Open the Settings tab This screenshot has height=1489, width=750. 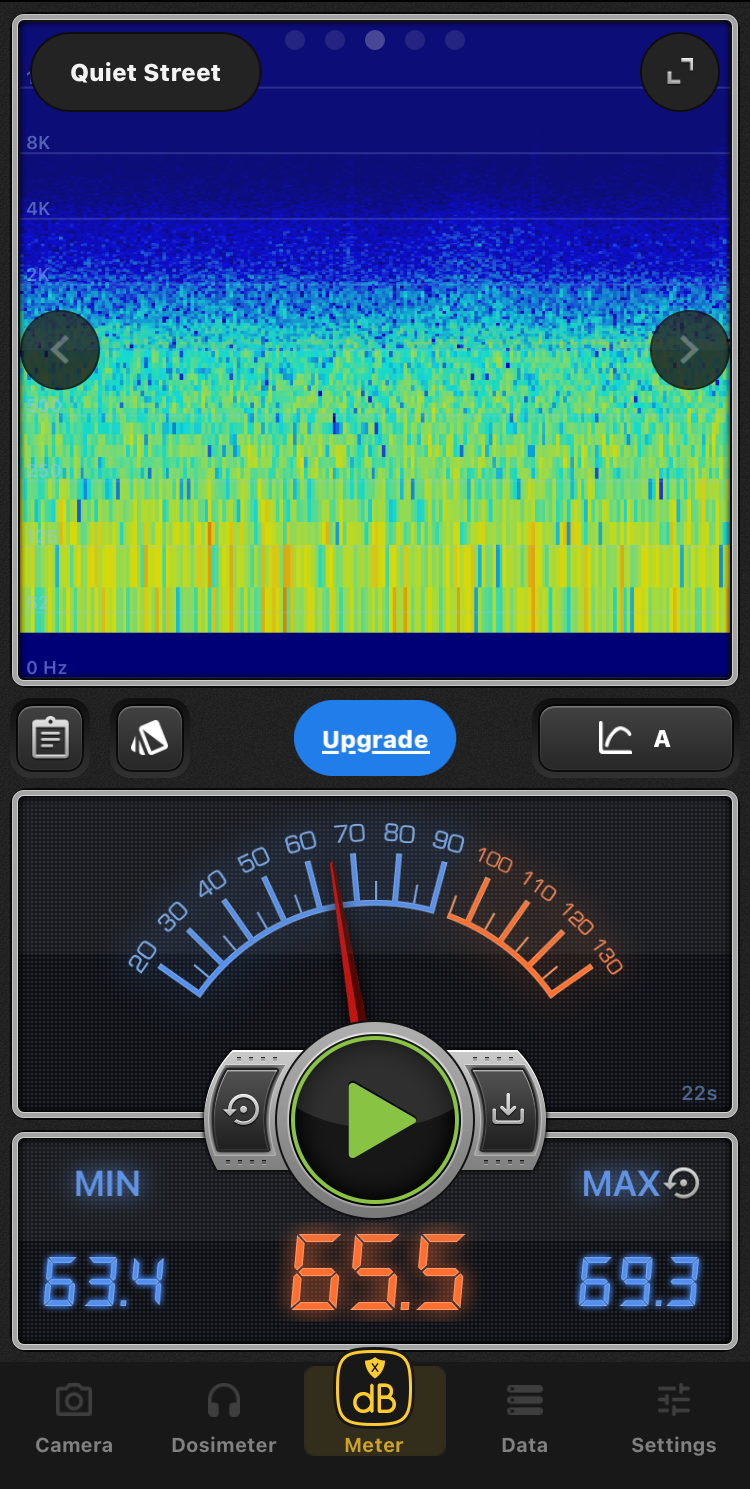674,1418
